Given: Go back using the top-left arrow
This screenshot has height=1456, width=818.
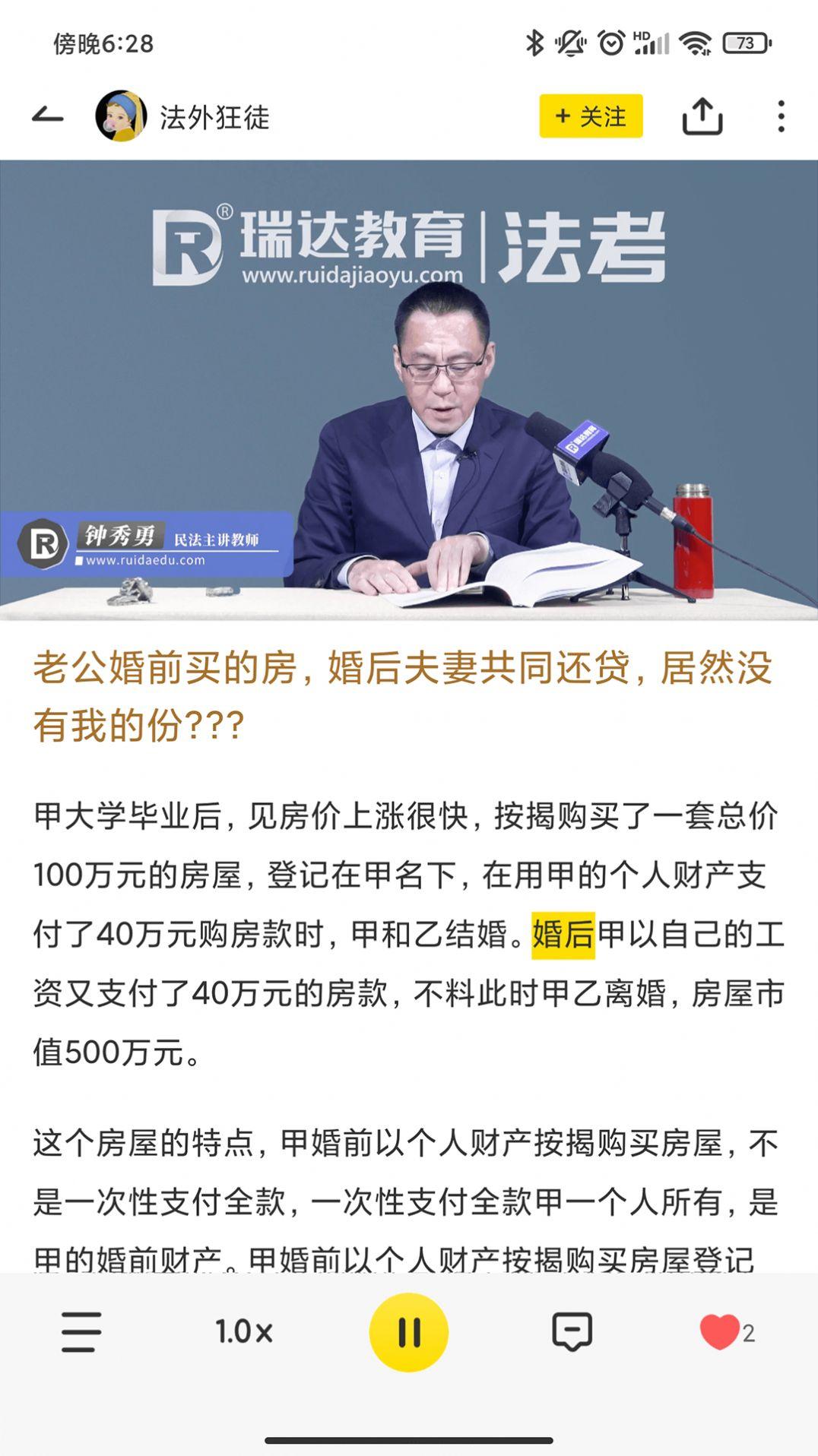Looking at the screenshot, I should pos(47,116).
